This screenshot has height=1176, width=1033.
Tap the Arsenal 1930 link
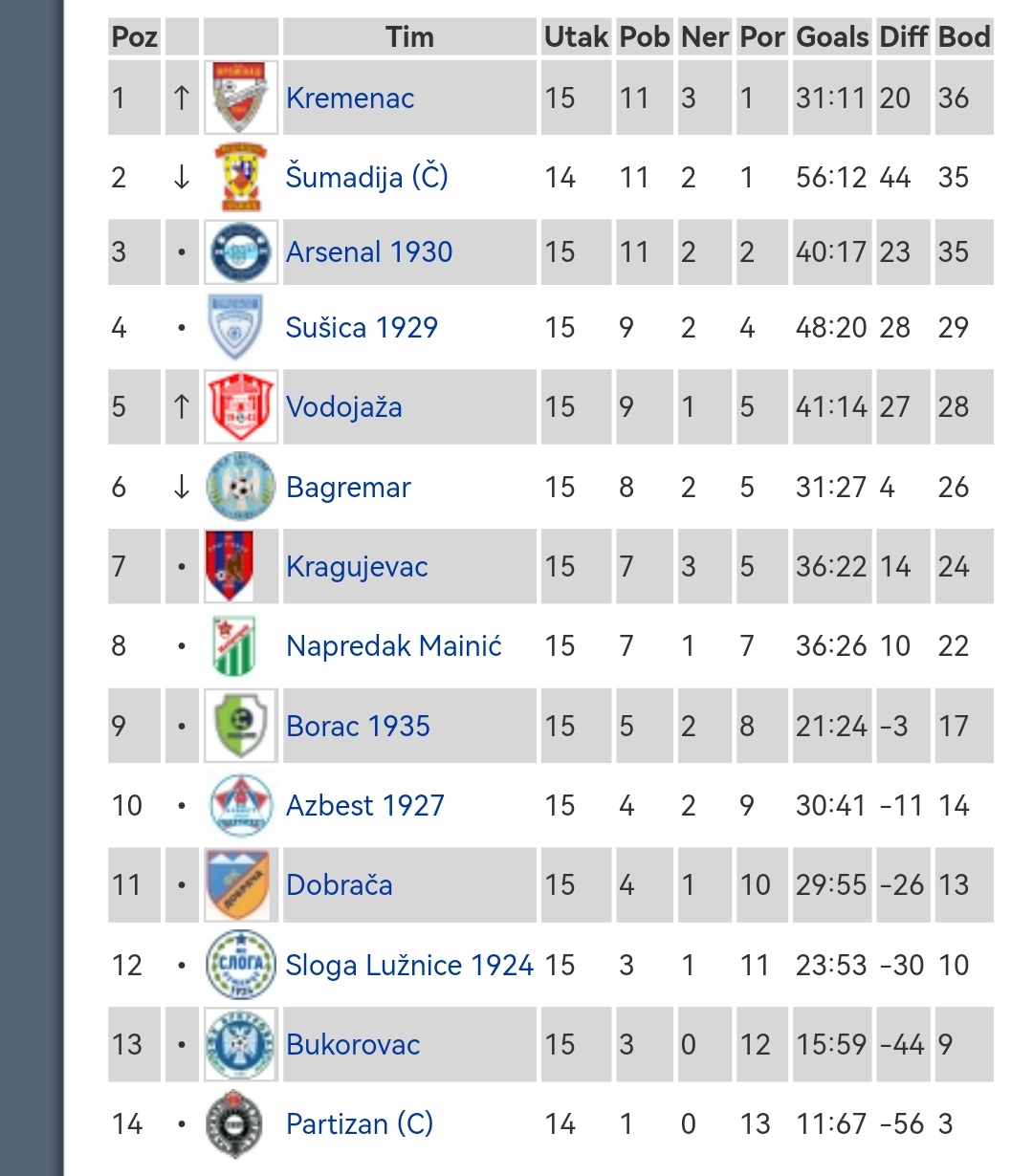point(369,252)
